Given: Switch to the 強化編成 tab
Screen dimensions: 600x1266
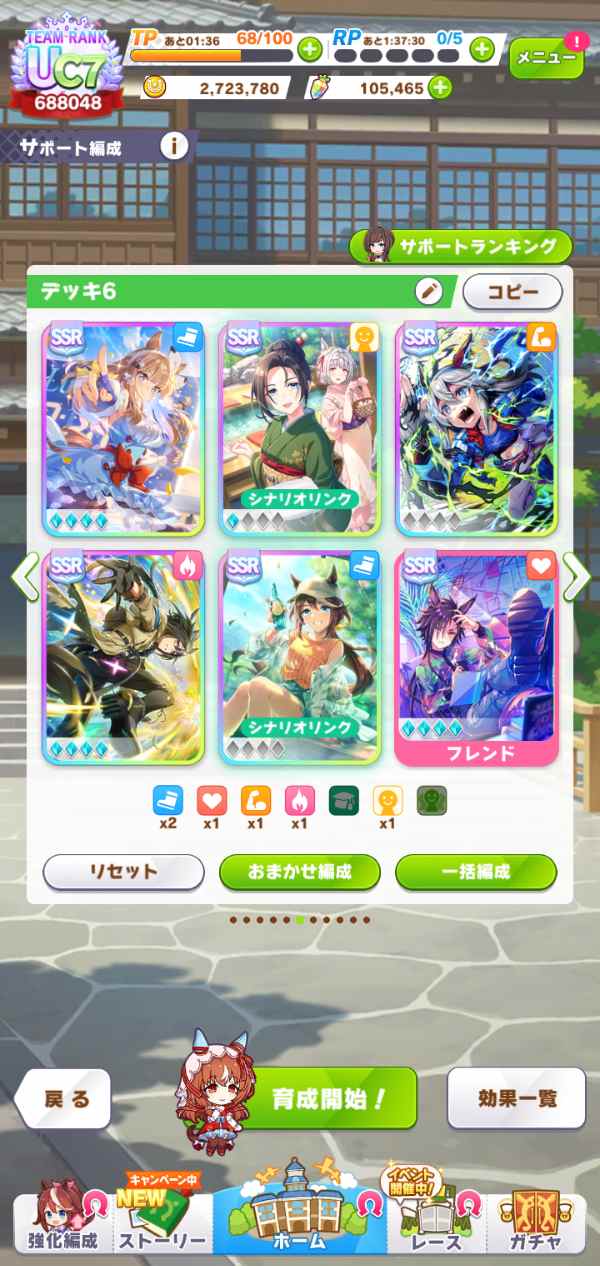Looking at the screenshot, I should 63,1226.
